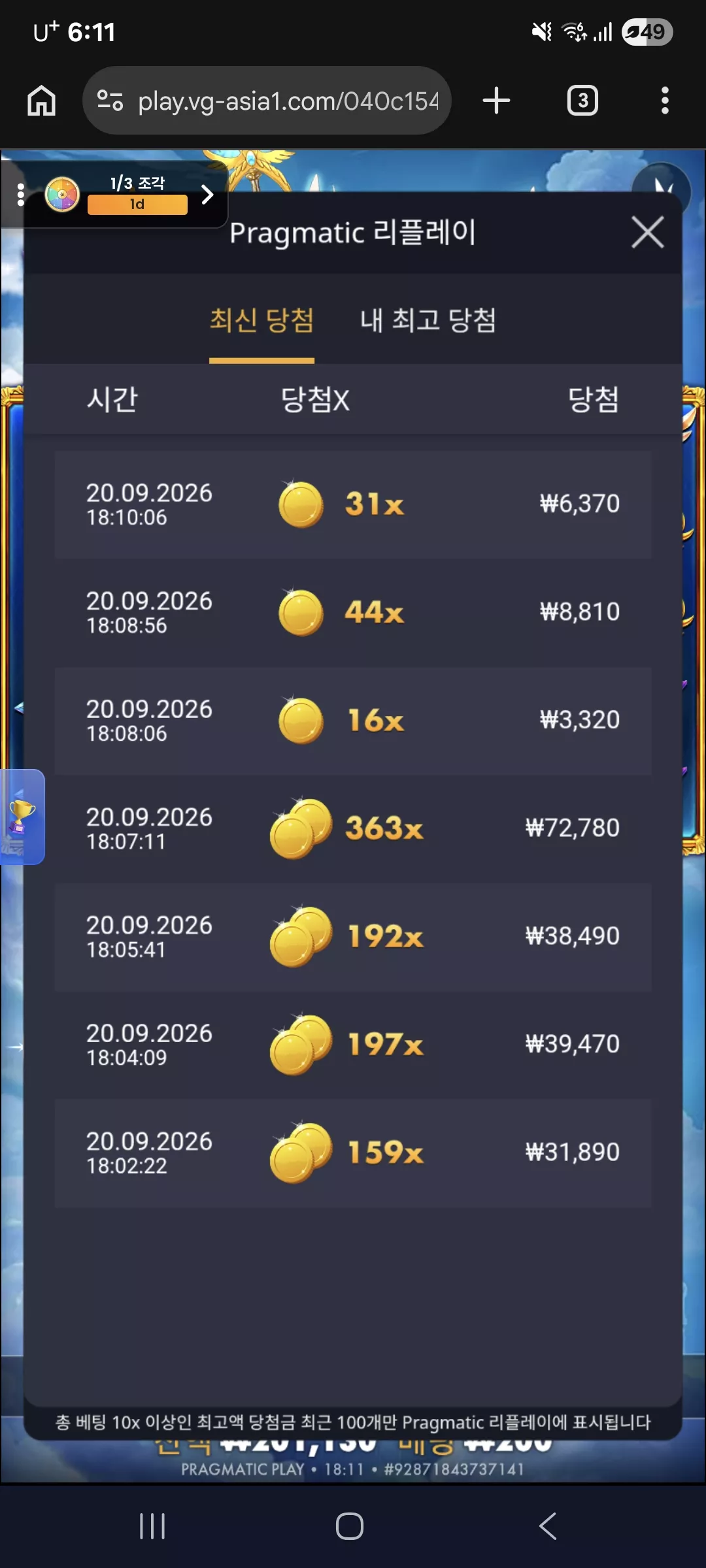Select the 최신 당첨 tab

[x=261, y=320]
